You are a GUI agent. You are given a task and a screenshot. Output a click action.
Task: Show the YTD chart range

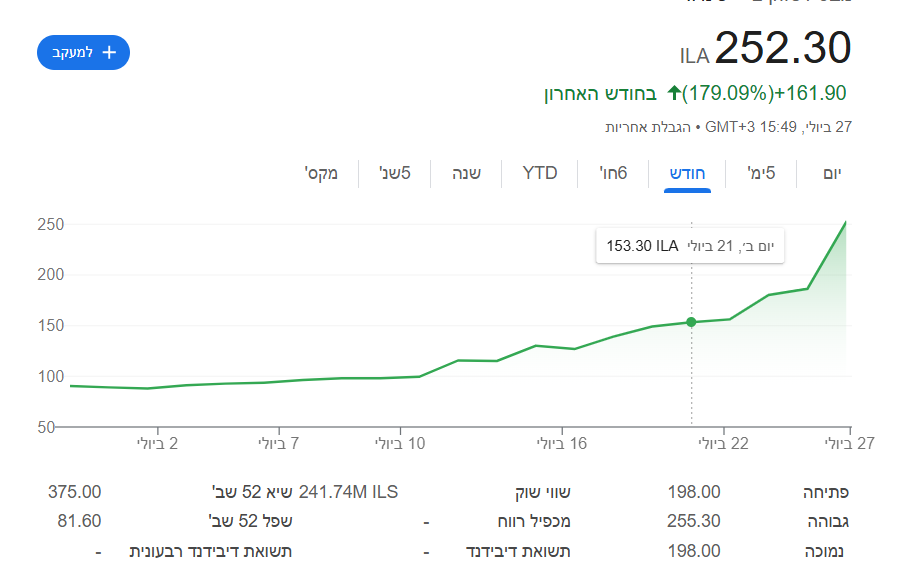coord(540,173)
